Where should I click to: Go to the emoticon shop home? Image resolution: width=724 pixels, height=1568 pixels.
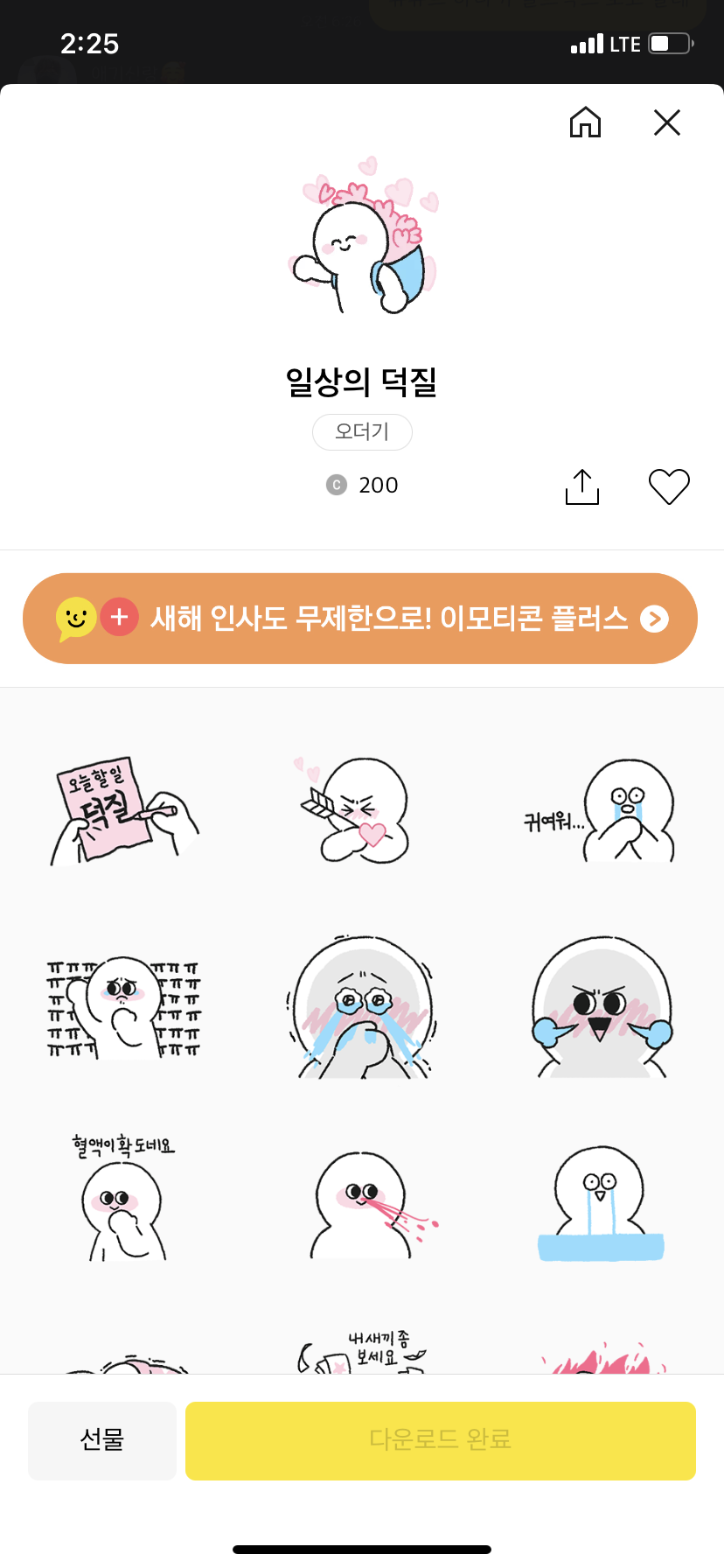click(x=585, y=122)
